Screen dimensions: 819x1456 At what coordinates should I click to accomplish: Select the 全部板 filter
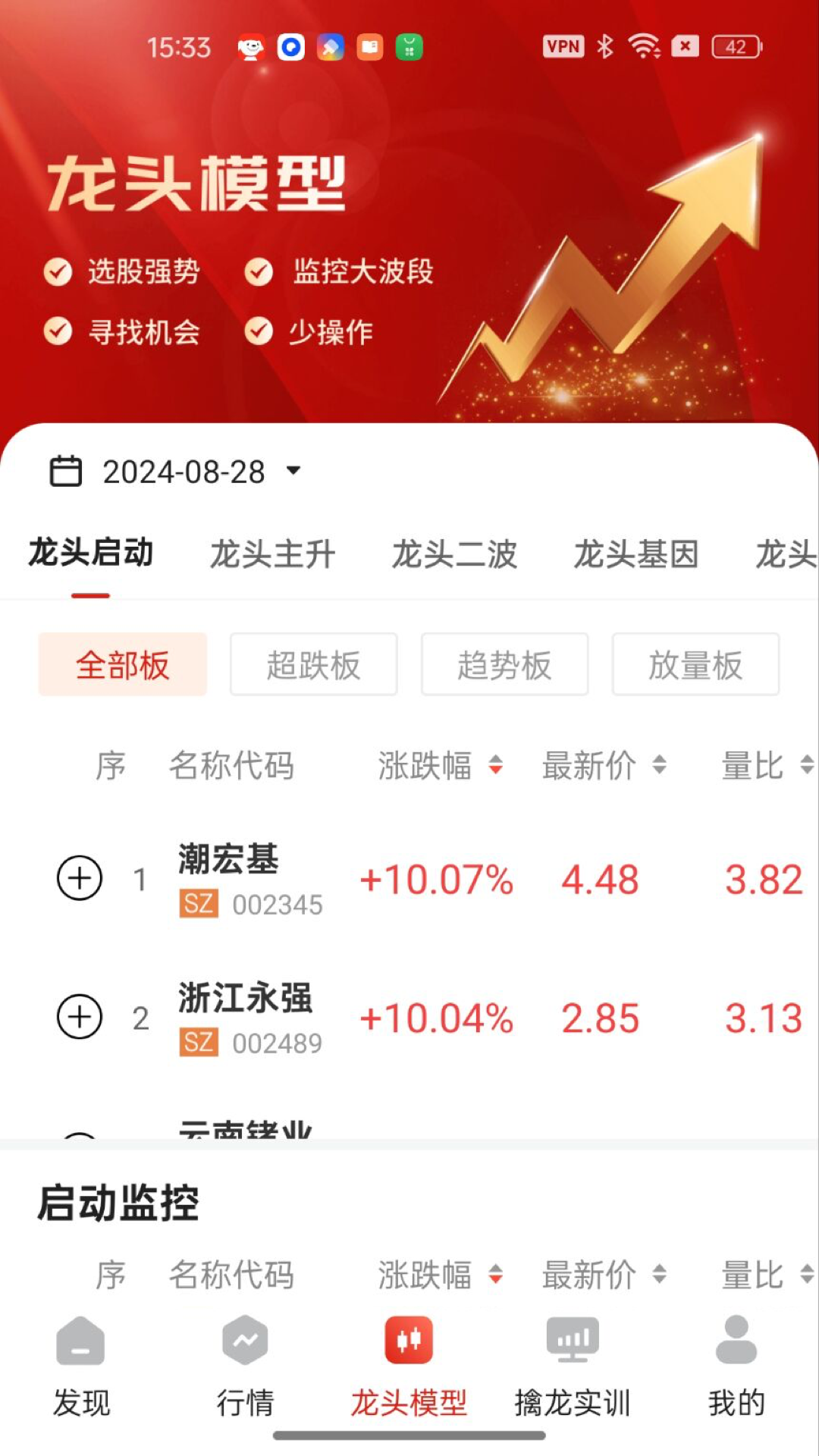pos(122,664)
